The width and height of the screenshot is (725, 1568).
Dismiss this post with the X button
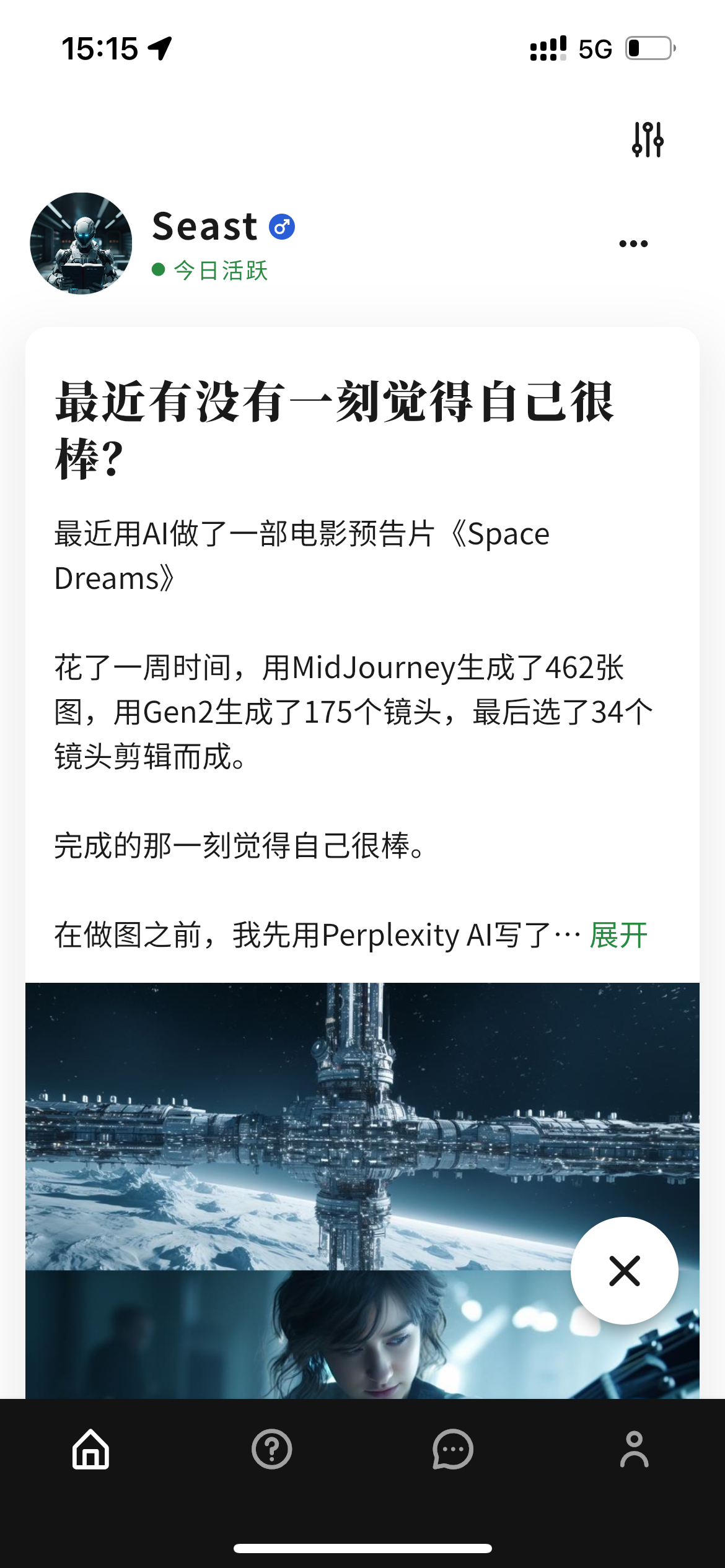624,1271
